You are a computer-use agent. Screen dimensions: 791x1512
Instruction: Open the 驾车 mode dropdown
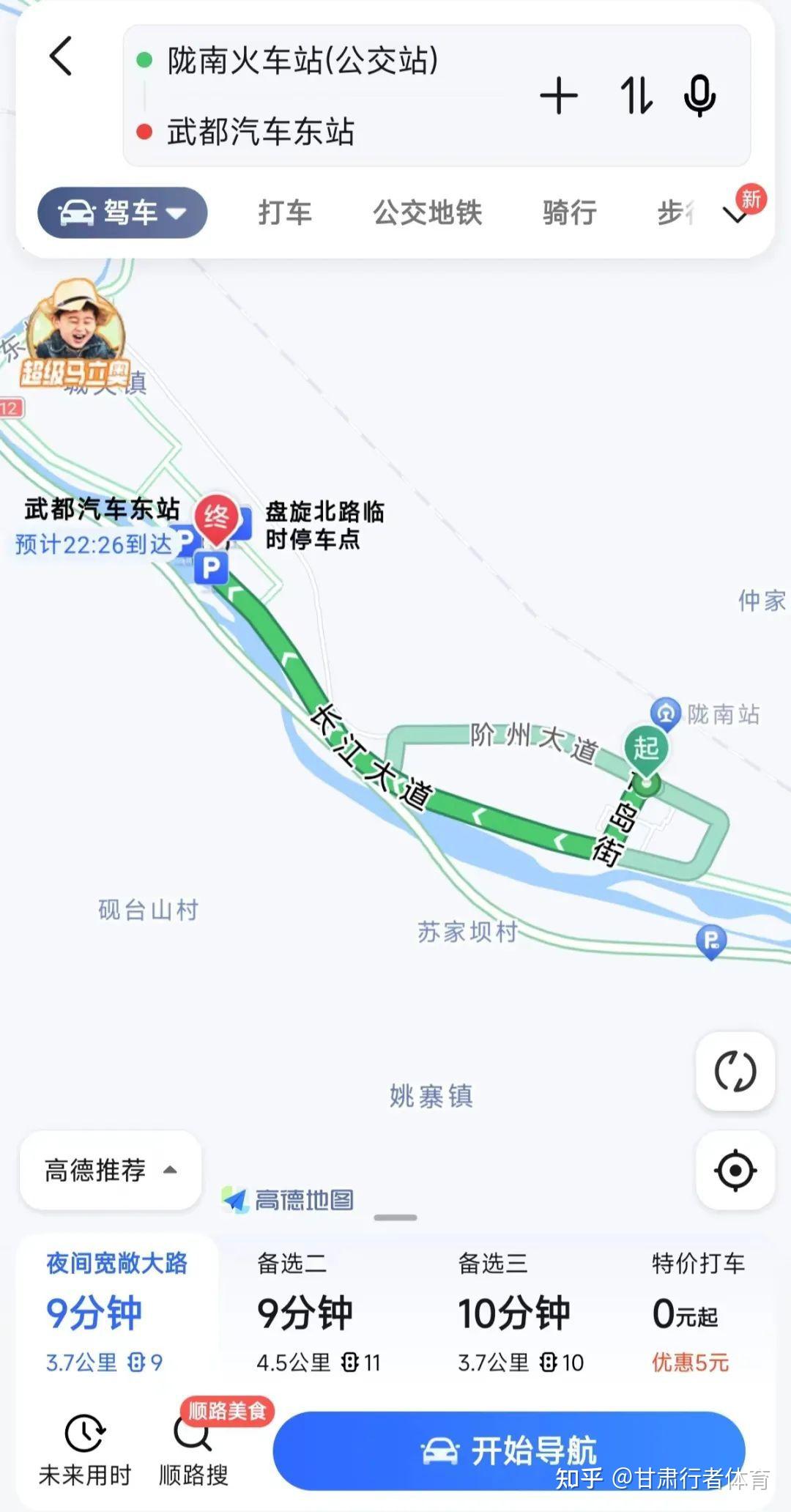point(122,212)
